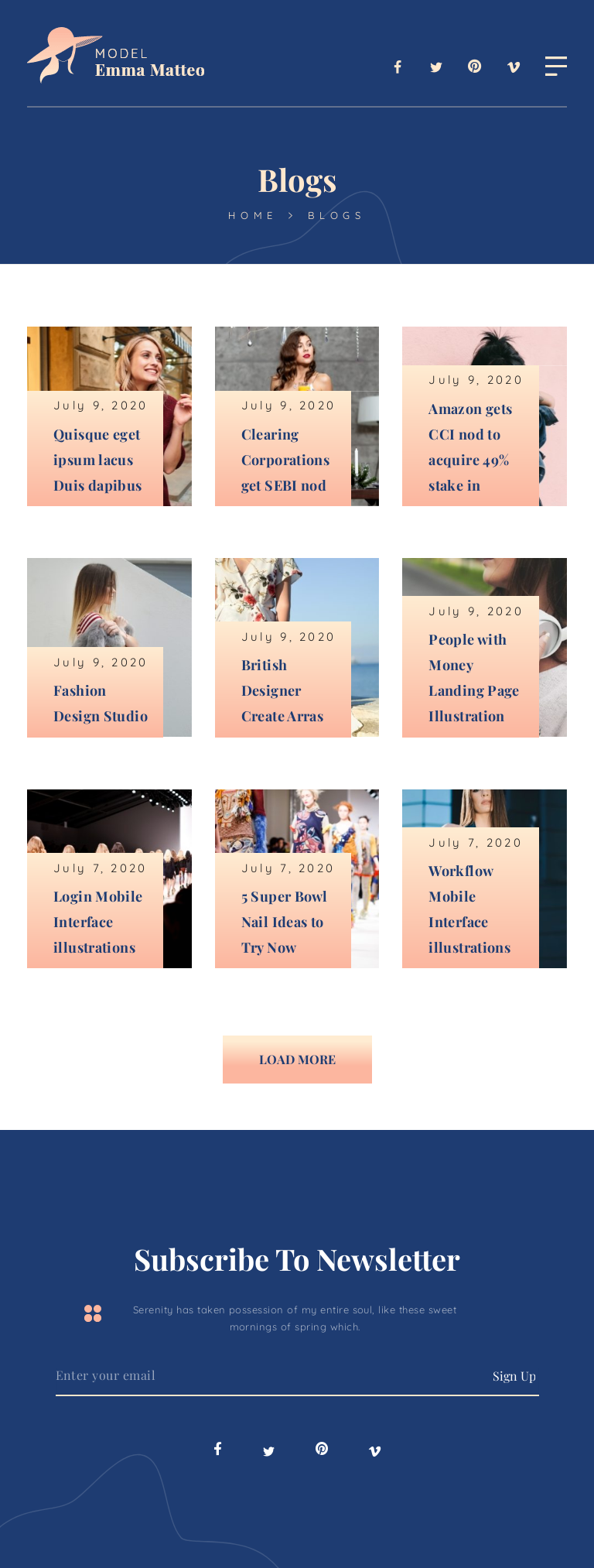Tap Sign Up for newsletter

tap(514, 1376)
